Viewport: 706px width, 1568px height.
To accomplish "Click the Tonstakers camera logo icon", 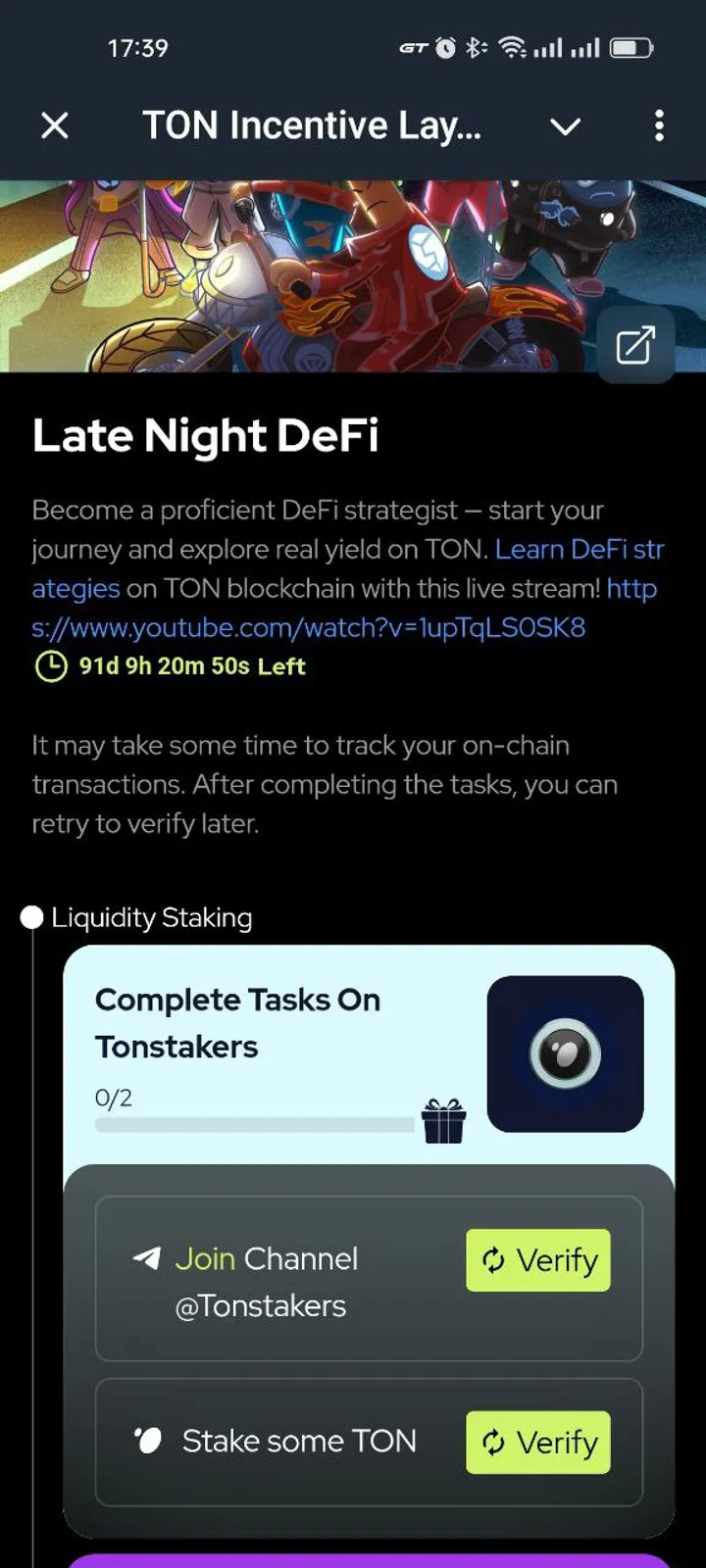I will (x=566, y=1053).
